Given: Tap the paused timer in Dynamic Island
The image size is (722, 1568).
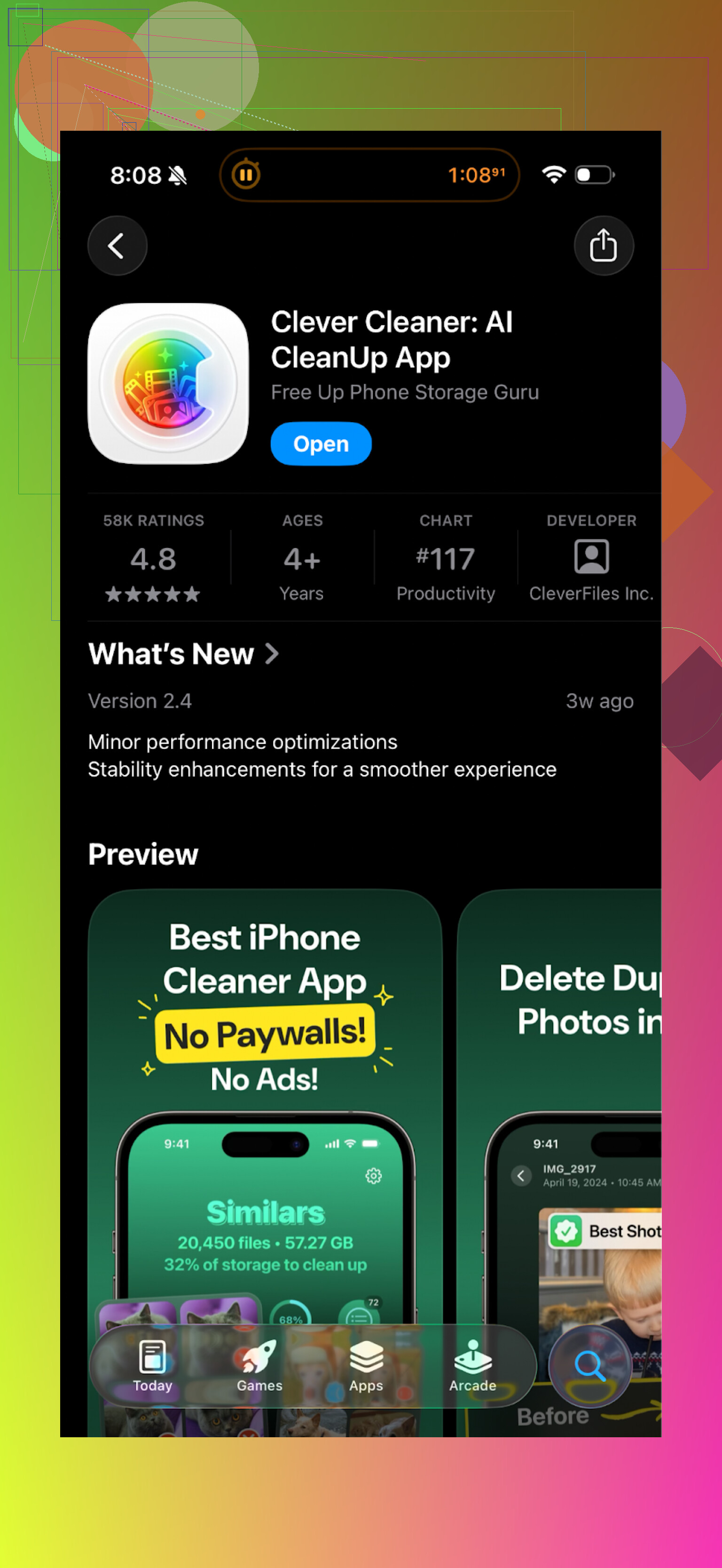Looking at the screenshot, I should click(369, 175).
